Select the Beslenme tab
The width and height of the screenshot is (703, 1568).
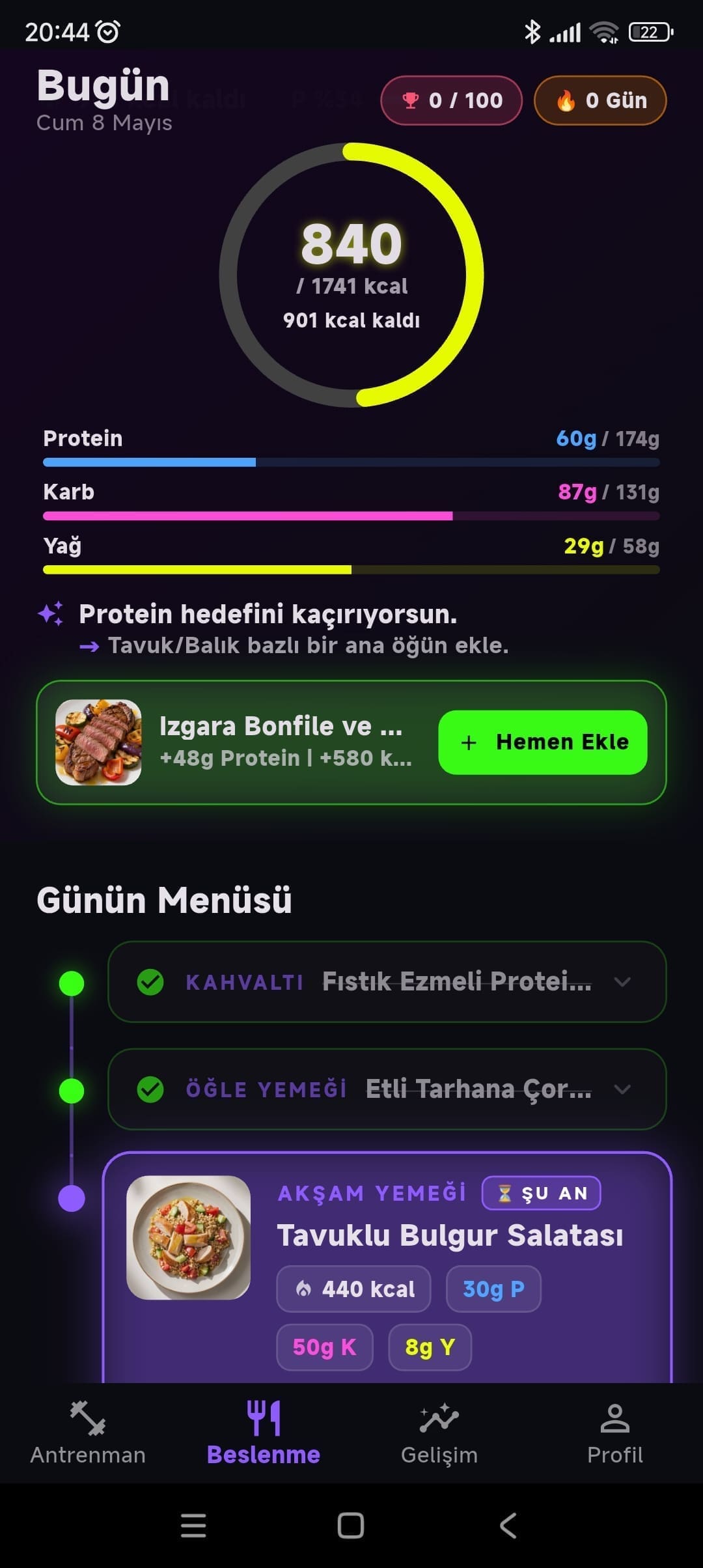[264, 1433]
